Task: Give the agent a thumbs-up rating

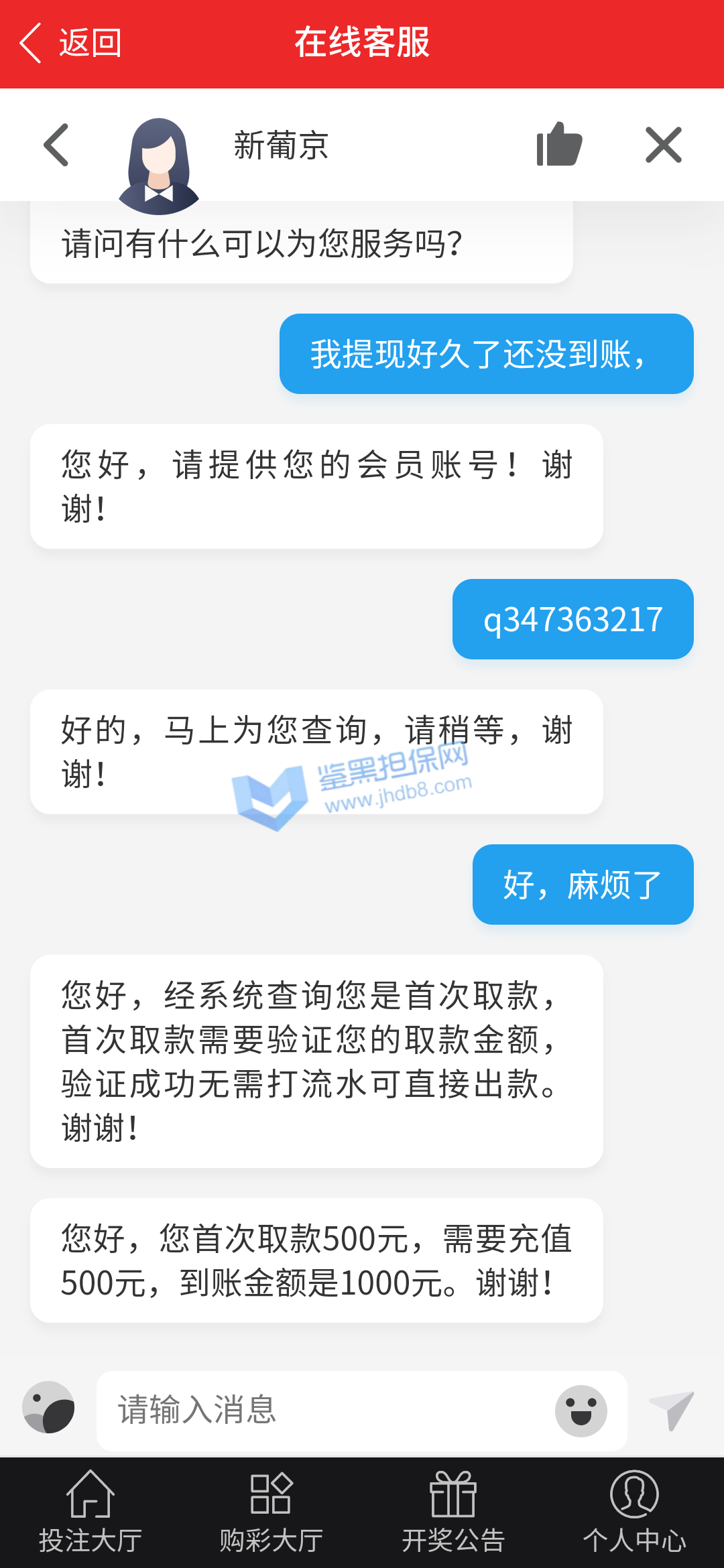Action: pos(559,145)
